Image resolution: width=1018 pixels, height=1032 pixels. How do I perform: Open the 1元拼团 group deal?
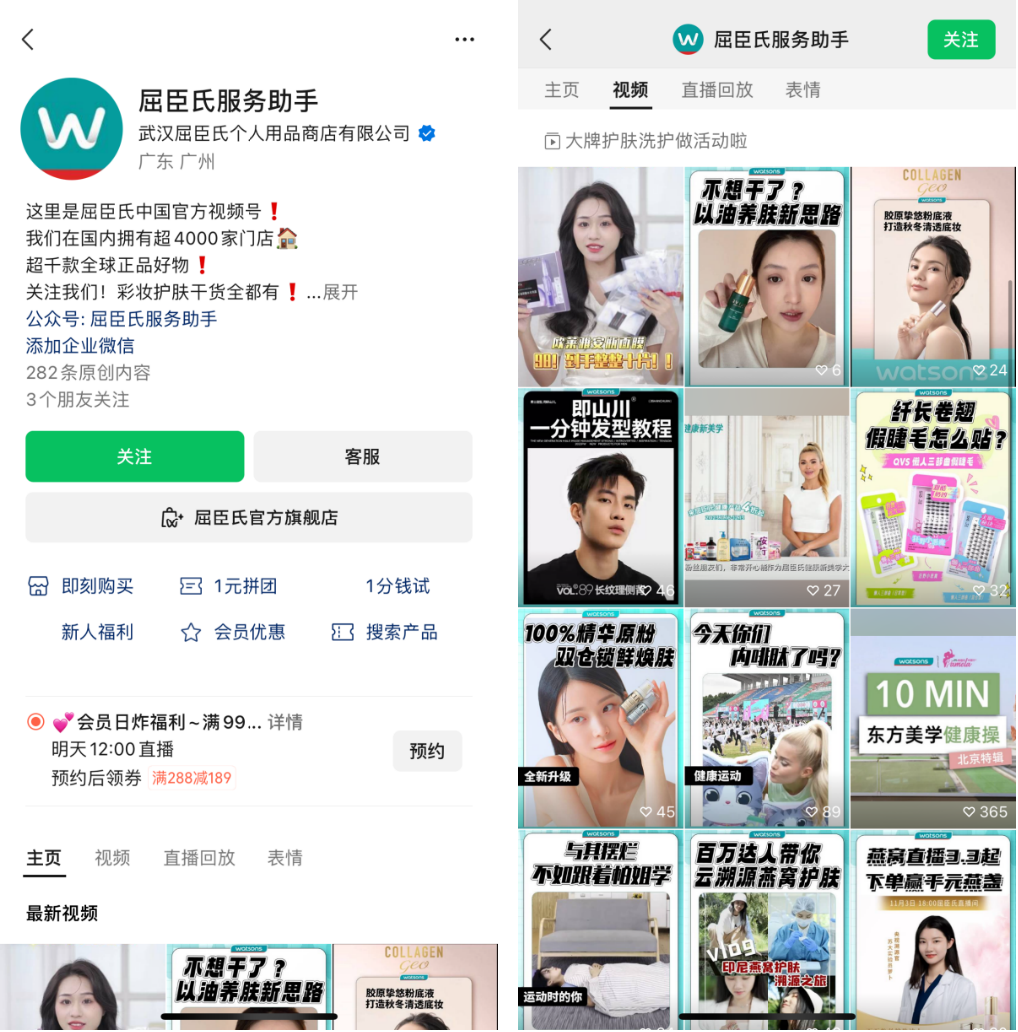click(229, 586)
